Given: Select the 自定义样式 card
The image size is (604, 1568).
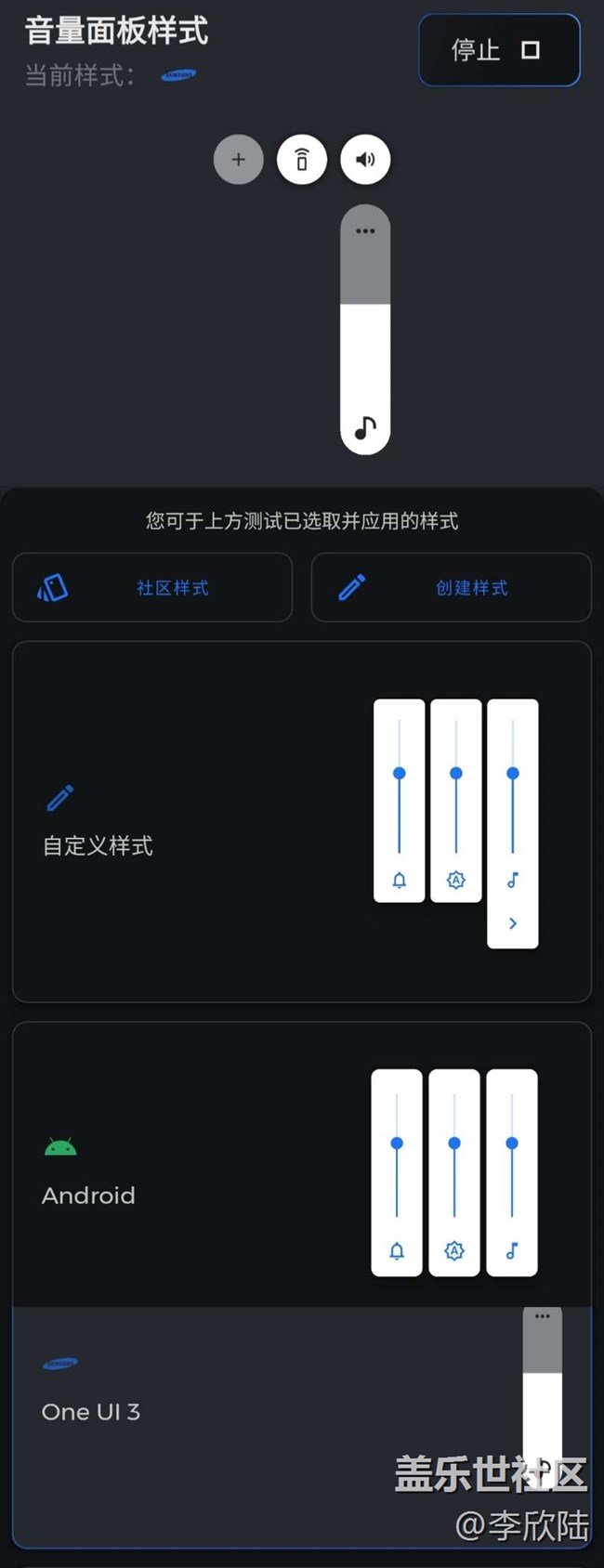Looking at the screenshot, I should click(302, 822).
